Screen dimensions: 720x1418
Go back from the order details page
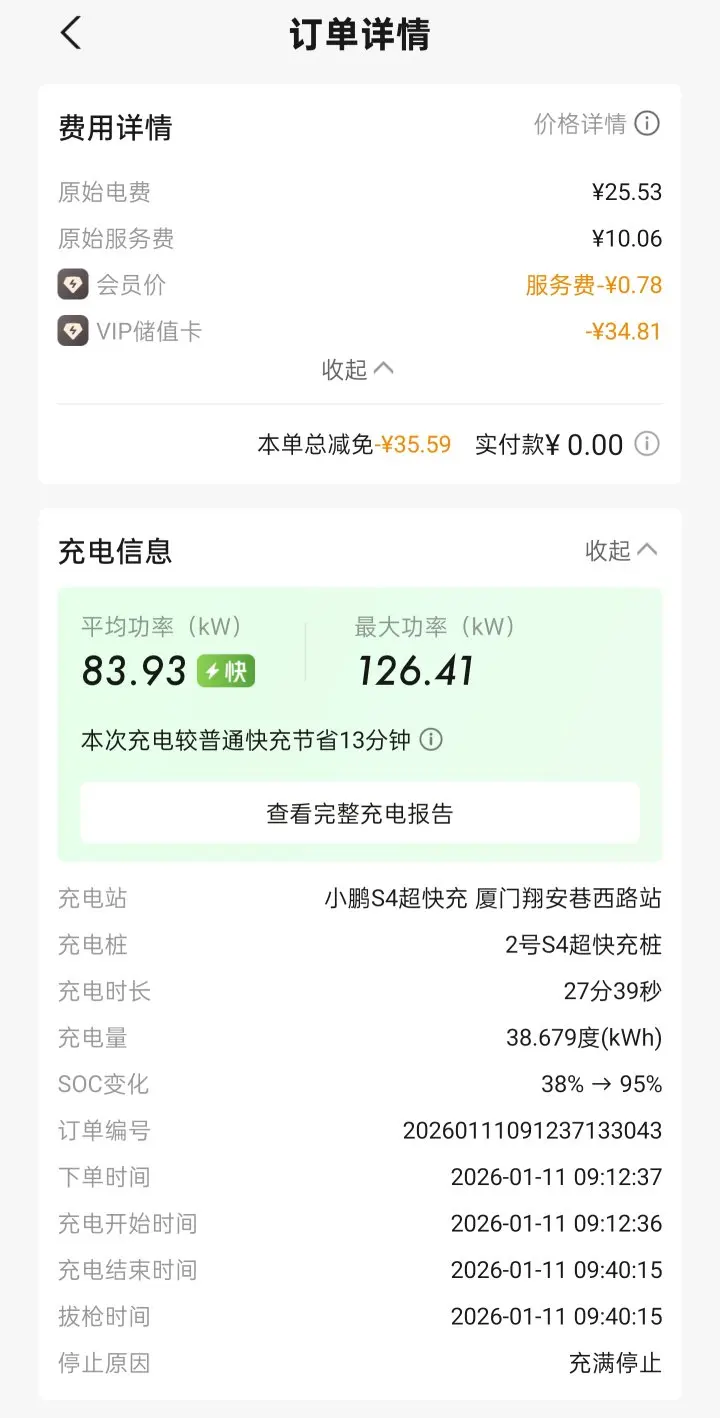70,33
